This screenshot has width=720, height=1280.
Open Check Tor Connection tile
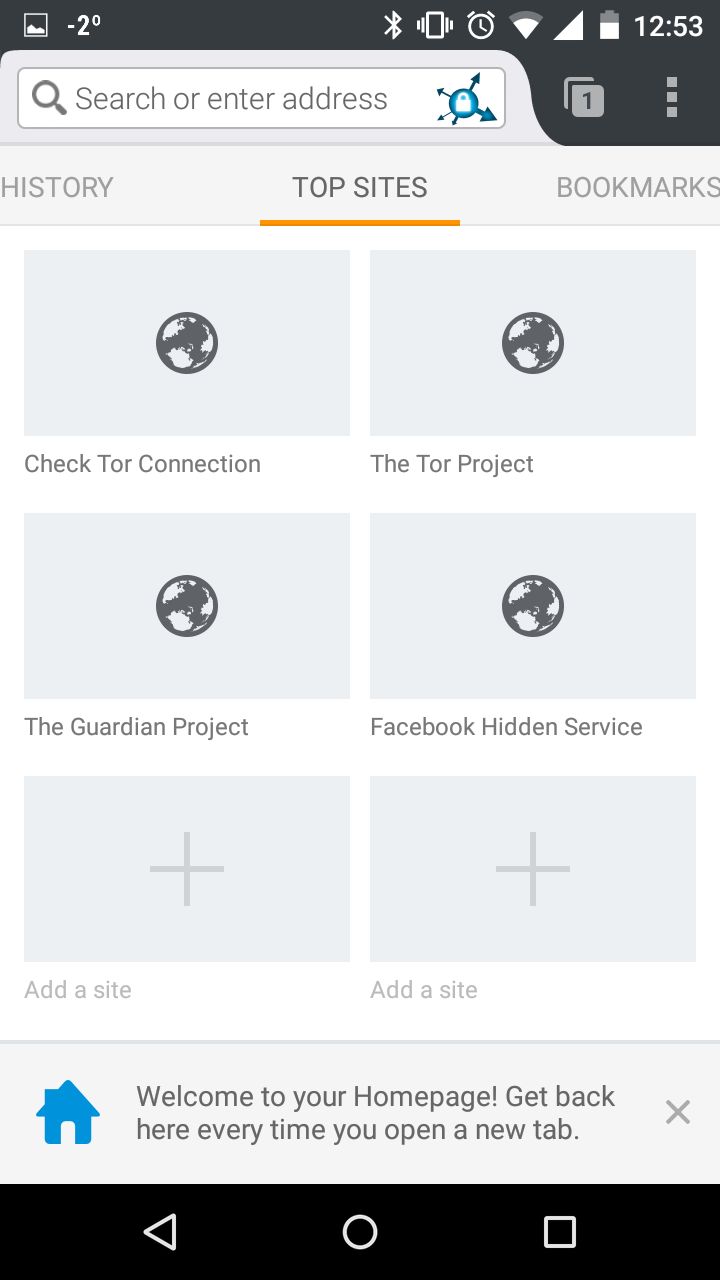tap(187, 364)
